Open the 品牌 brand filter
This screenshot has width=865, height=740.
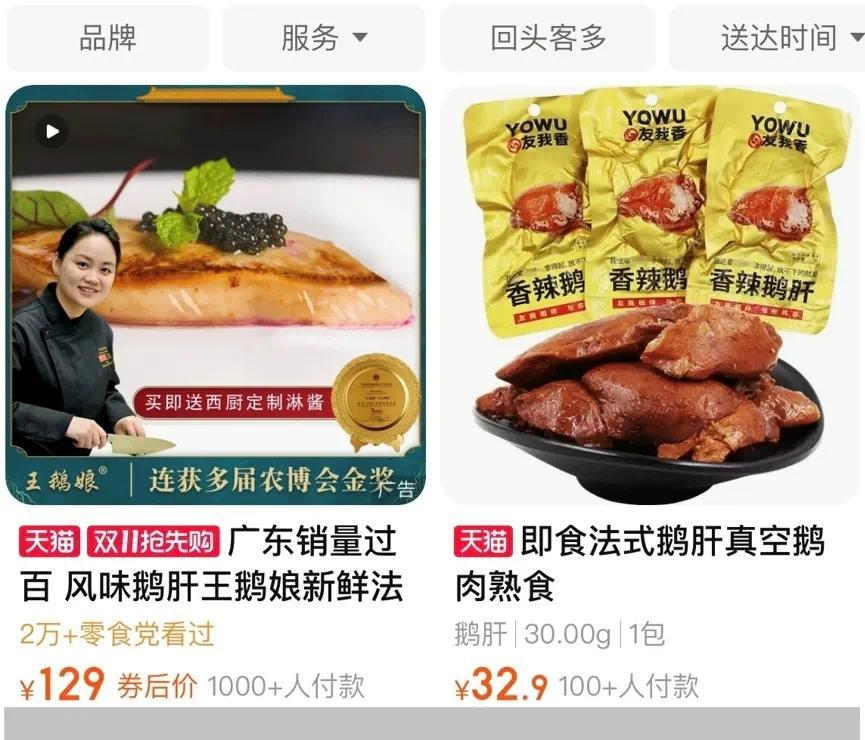pyautogui.click(x=107, y=39)
